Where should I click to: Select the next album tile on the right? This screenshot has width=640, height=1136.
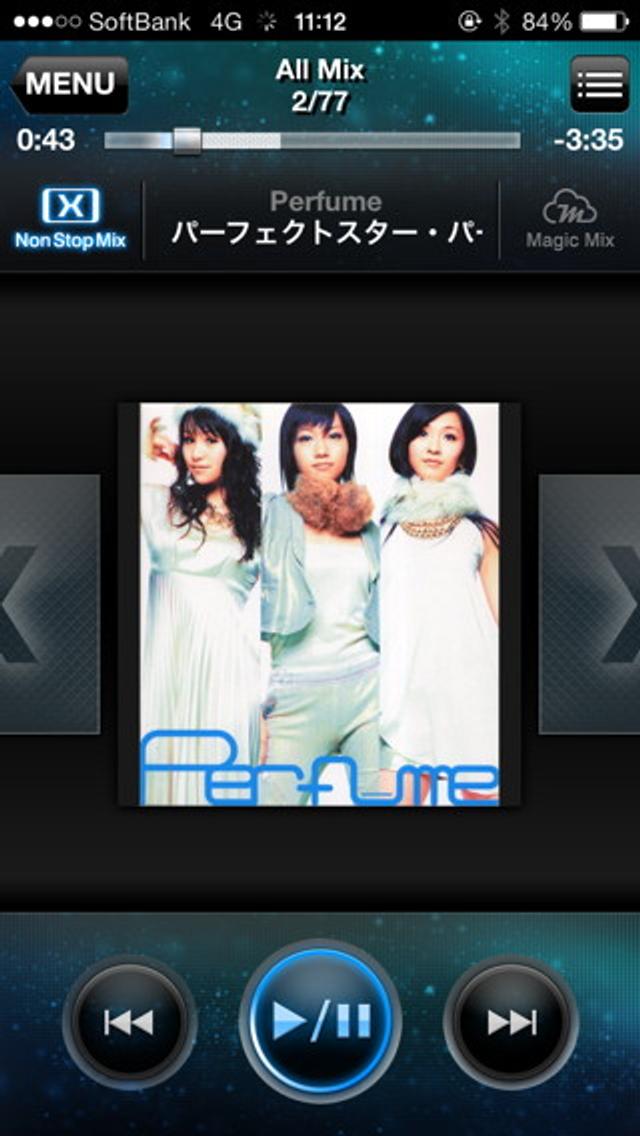[590, 603]
